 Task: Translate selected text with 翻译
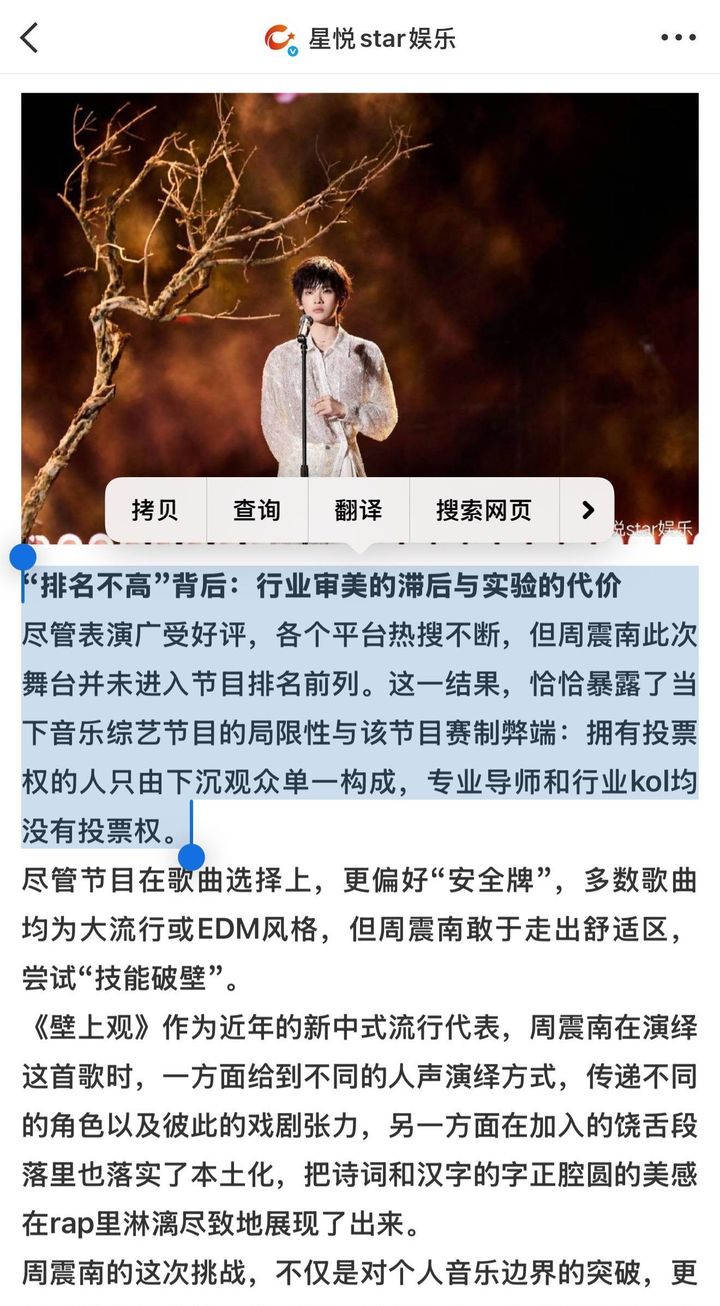(358, 510)
